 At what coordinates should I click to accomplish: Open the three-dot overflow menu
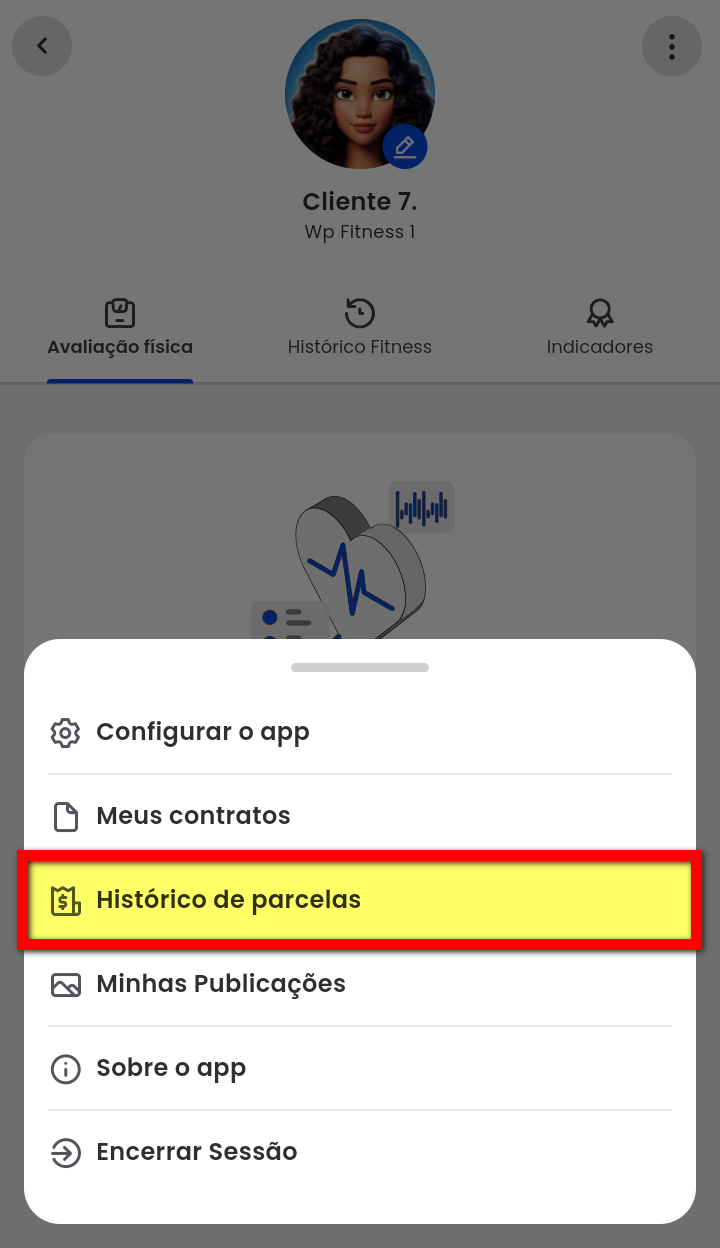672,46
